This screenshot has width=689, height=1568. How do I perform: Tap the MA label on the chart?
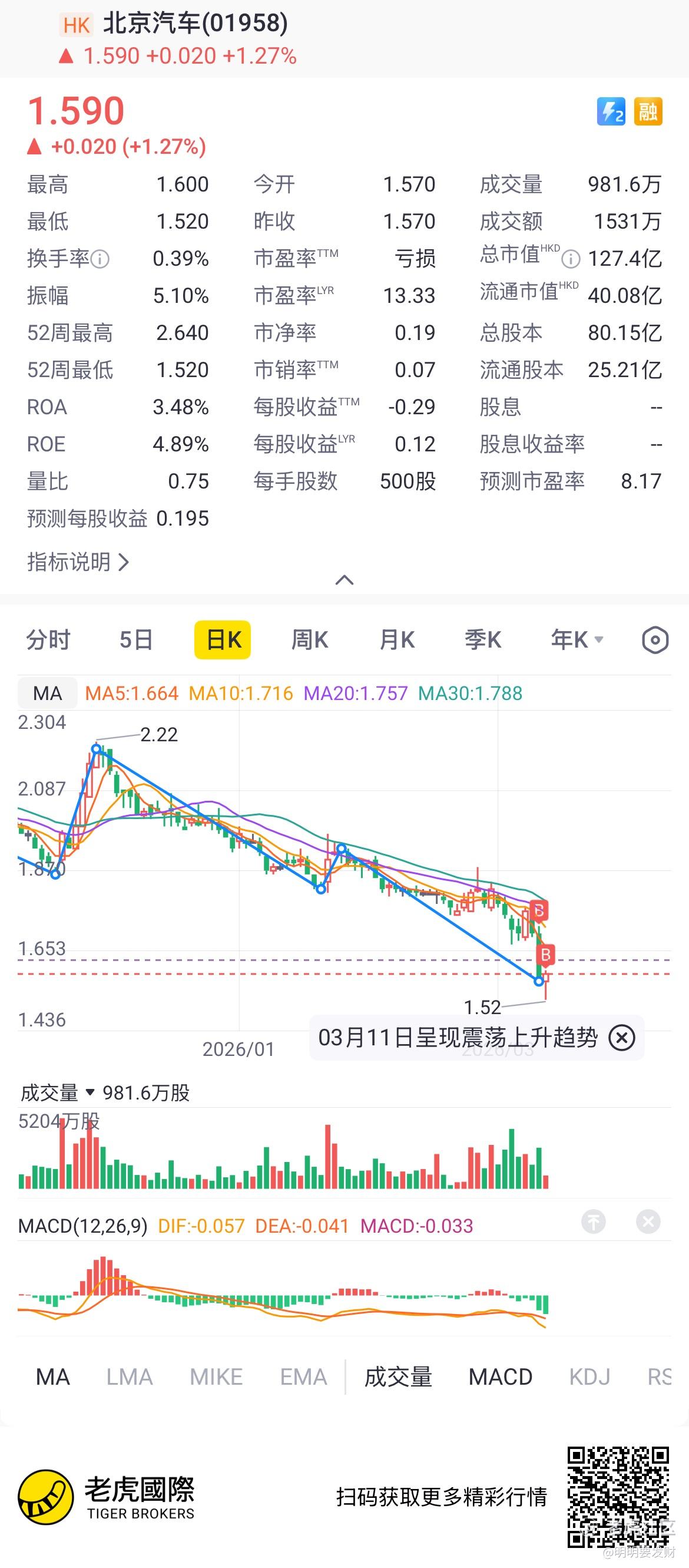click(48, 694)
